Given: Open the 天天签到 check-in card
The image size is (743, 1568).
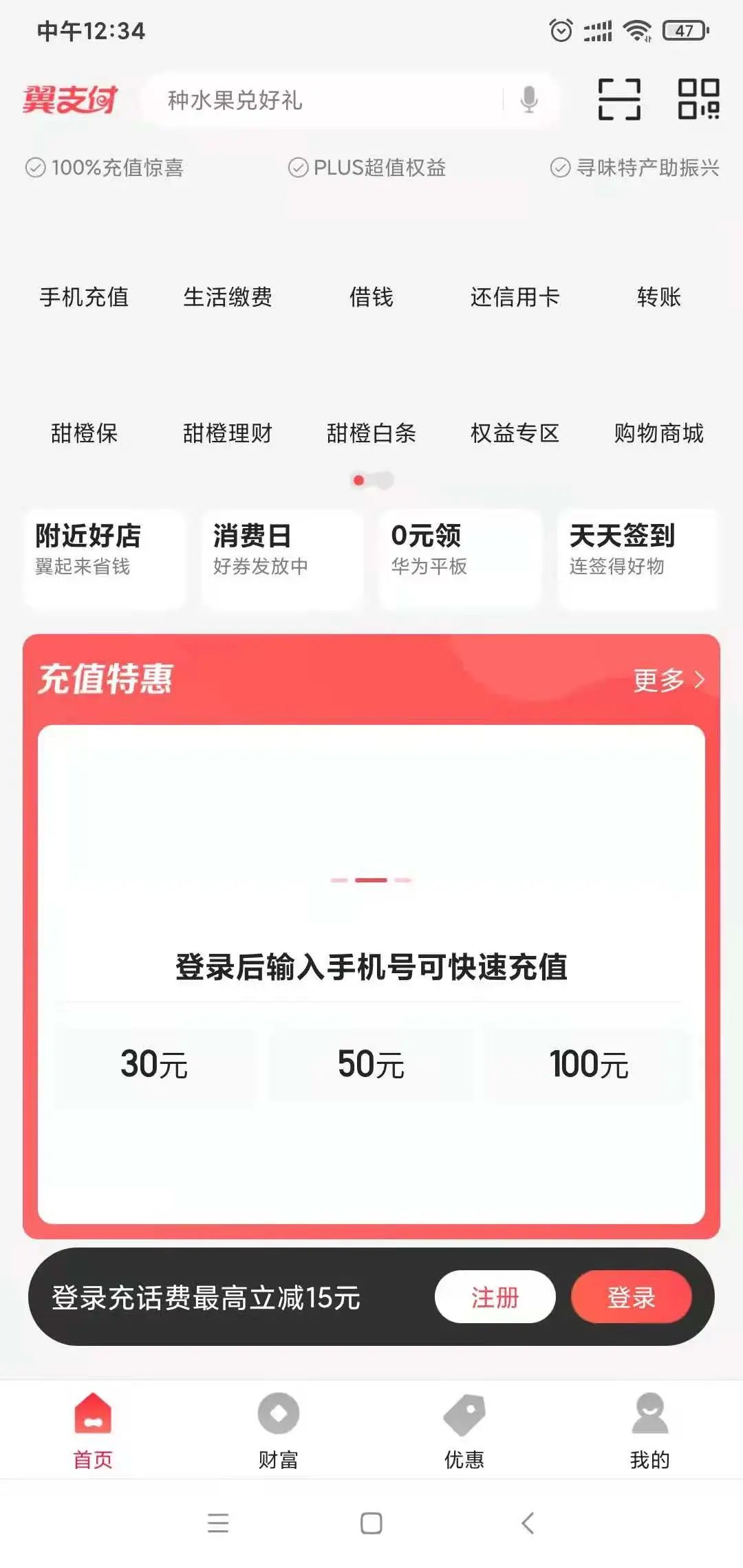Looking at the screenshot, I should point(637,557).
